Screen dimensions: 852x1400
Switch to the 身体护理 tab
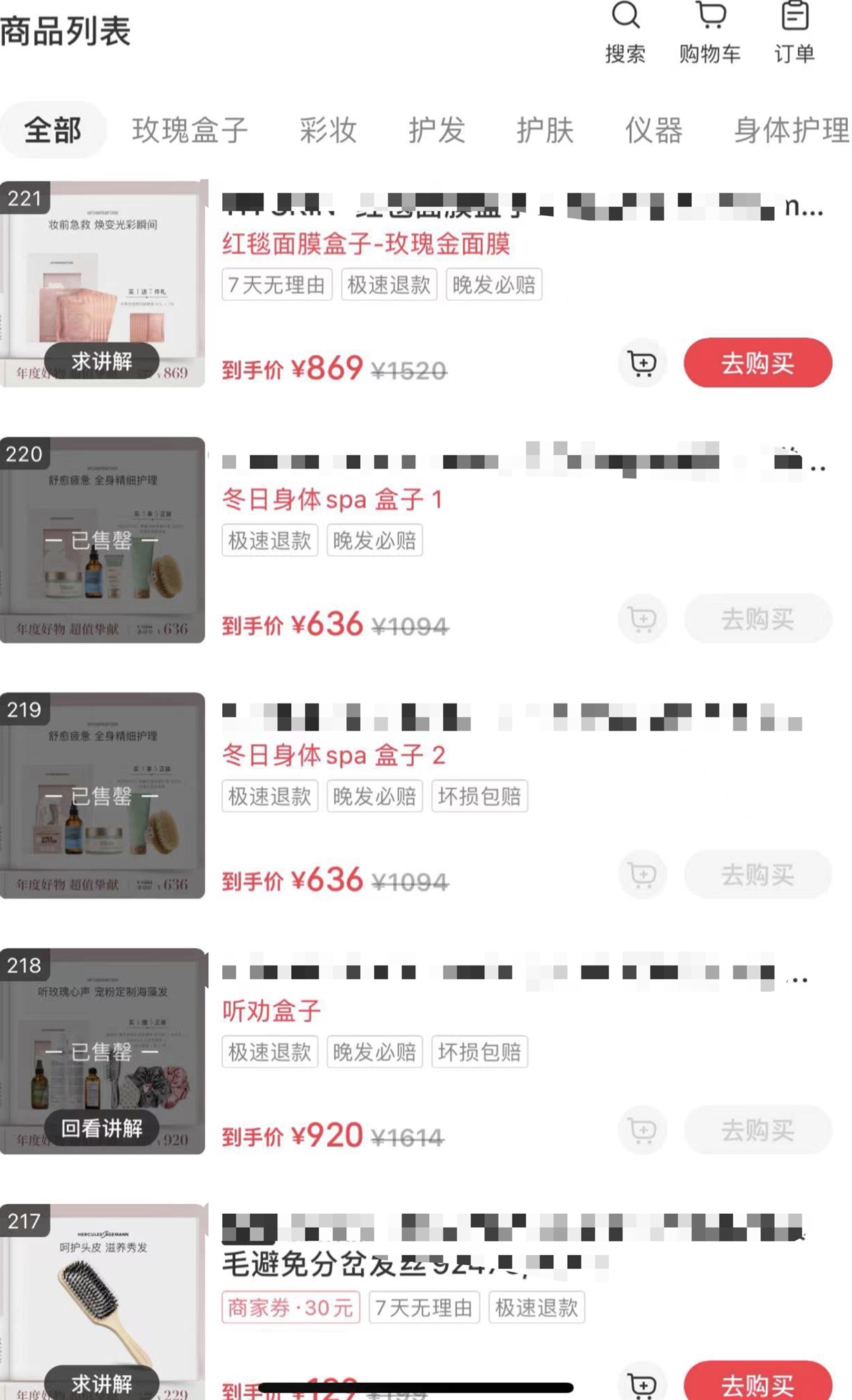point(791,130)
